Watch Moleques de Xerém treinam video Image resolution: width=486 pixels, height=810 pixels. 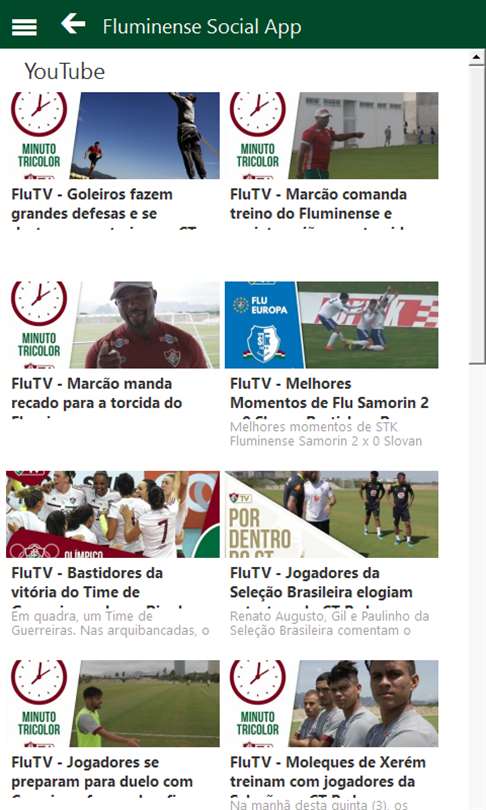pyautogui.click(x=332, y=703)
